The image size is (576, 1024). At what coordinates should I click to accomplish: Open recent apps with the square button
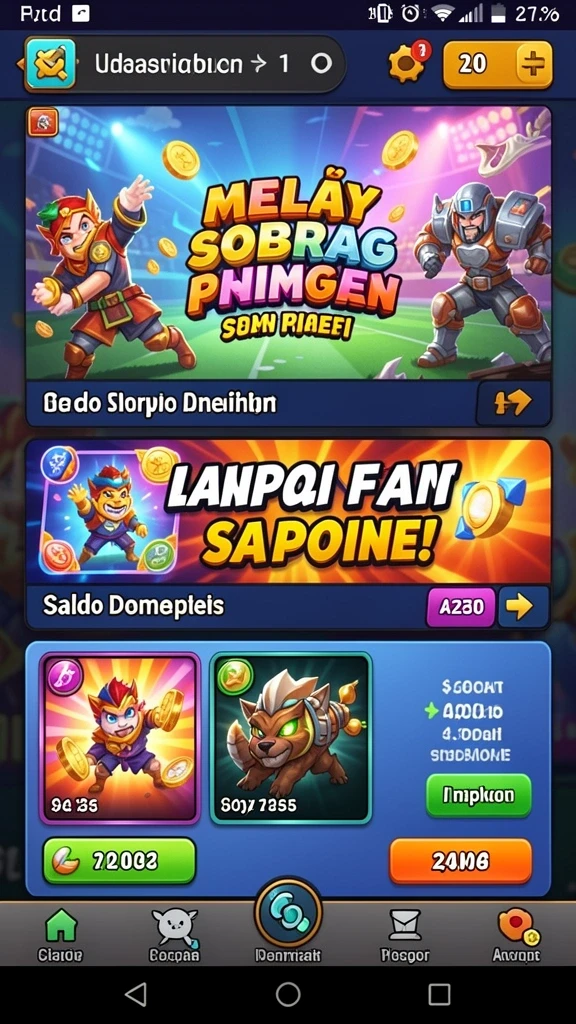(440, 995)
